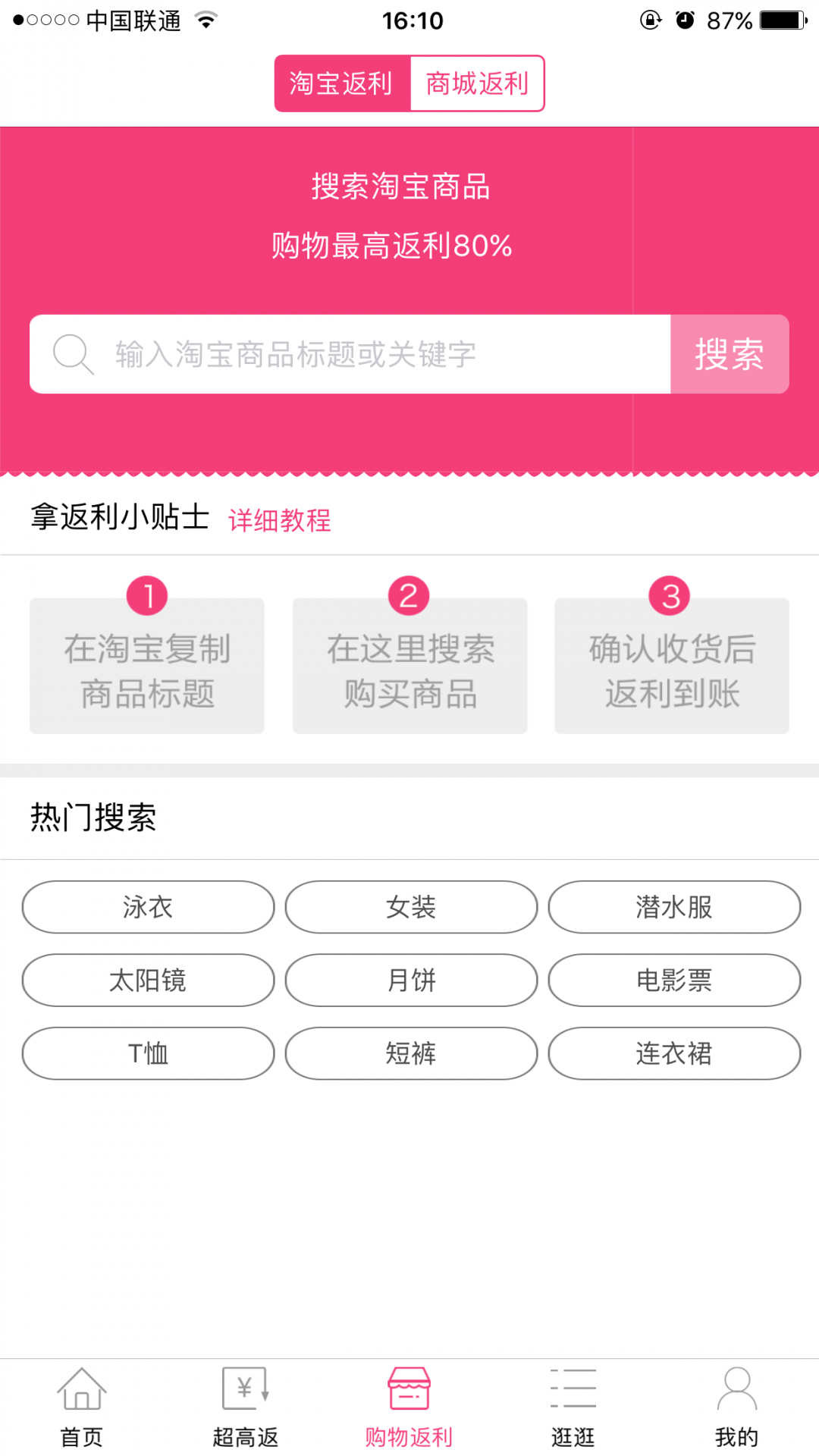The image size is (819, 1456).
Task: Search hot keyword 泳衣
Action: pos(148,907)
